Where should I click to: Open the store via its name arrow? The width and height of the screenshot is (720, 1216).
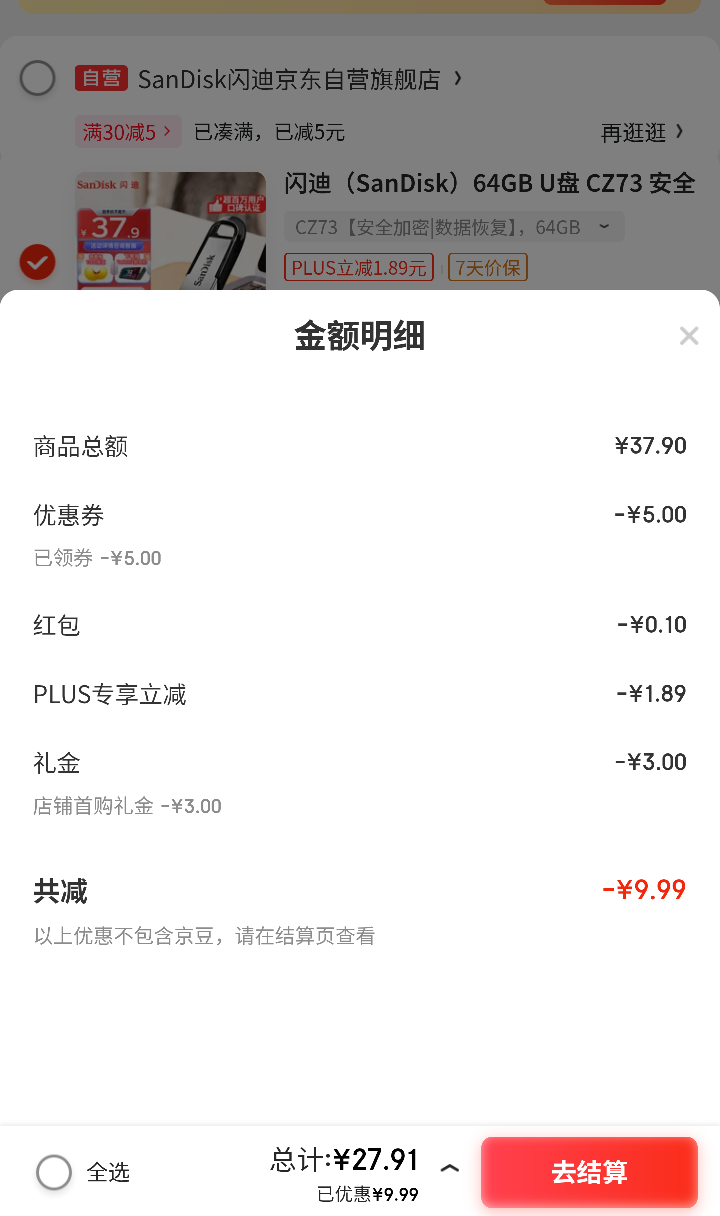(x=456, y=78)
